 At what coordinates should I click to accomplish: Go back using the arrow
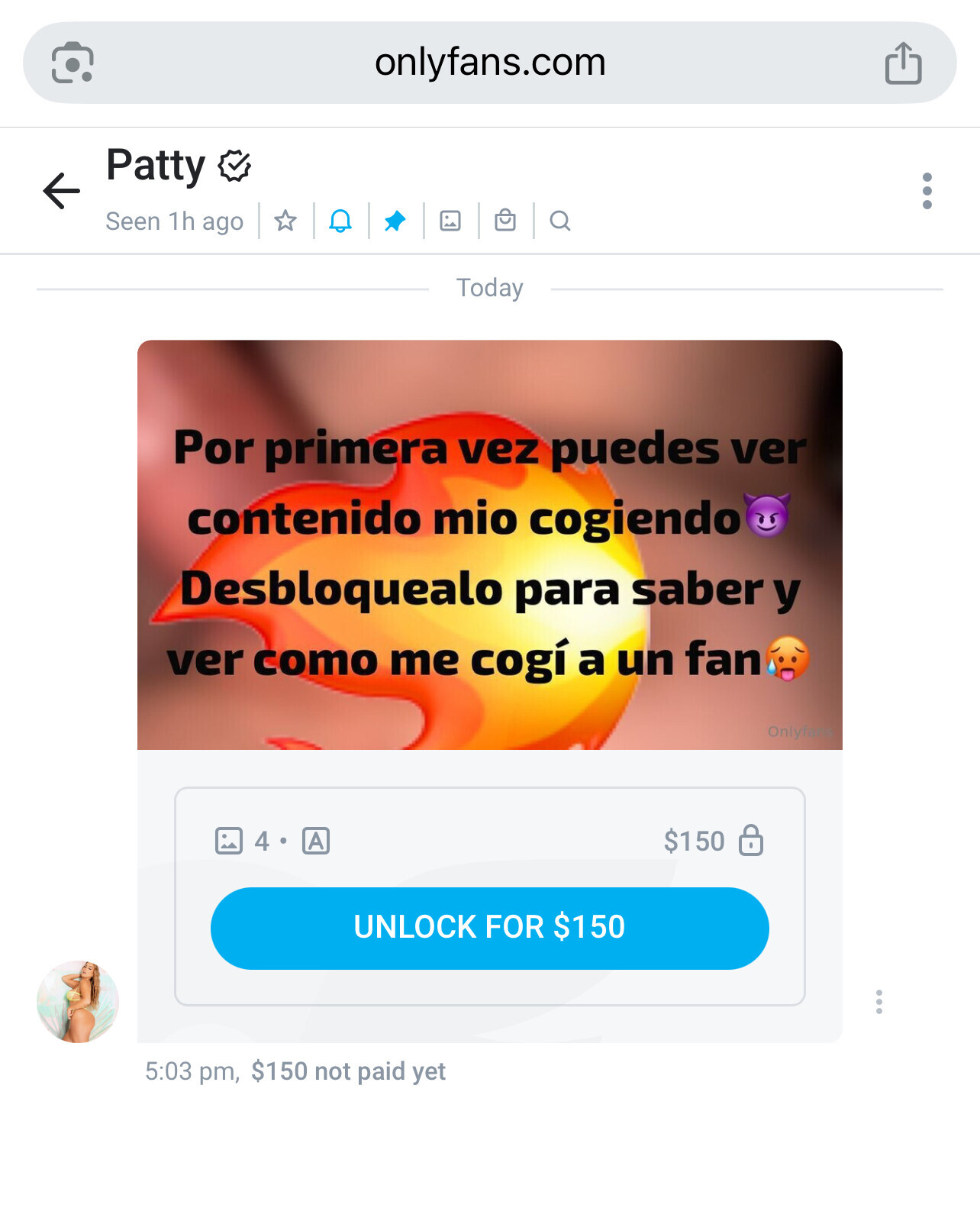coord(62,191)
